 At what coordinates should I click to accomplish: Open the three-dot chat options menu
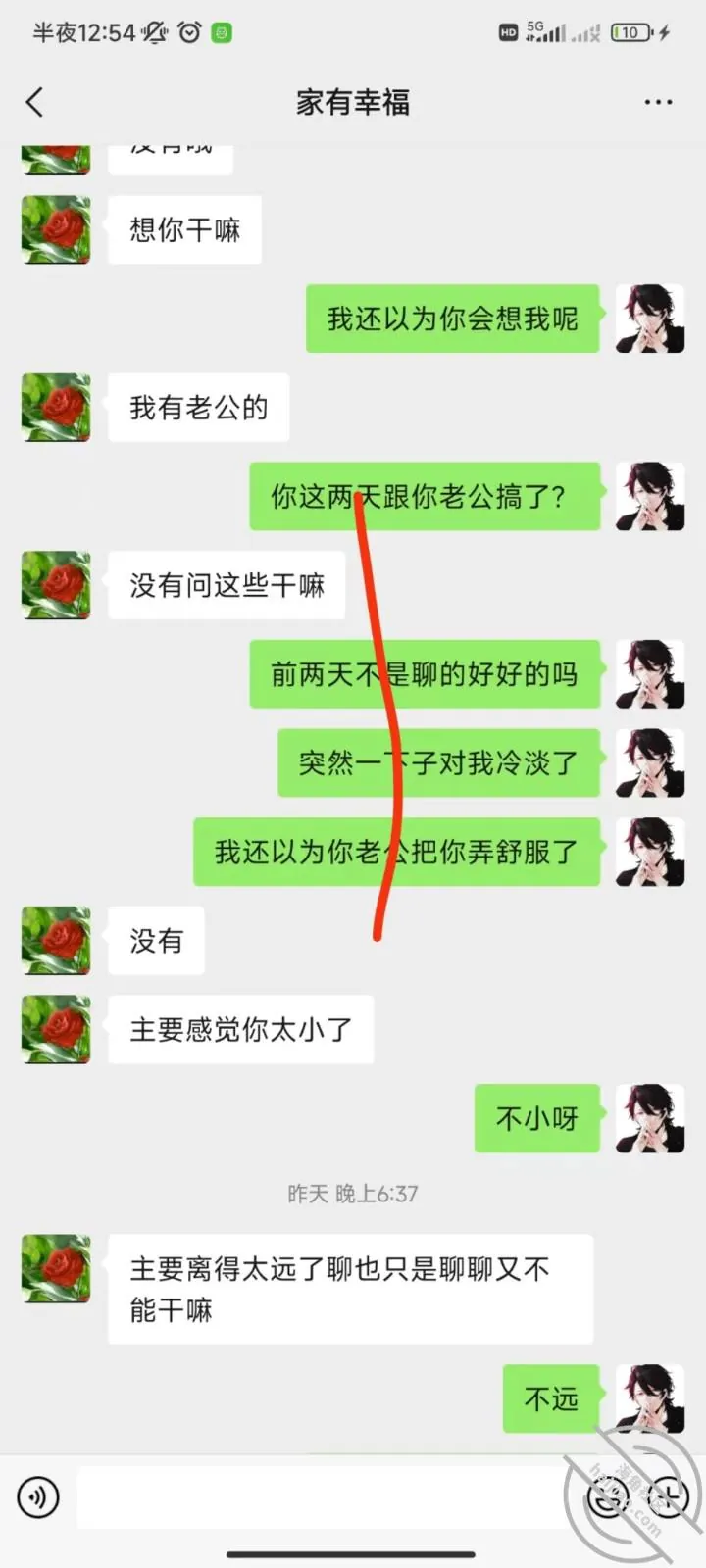[x=658, y=102]
